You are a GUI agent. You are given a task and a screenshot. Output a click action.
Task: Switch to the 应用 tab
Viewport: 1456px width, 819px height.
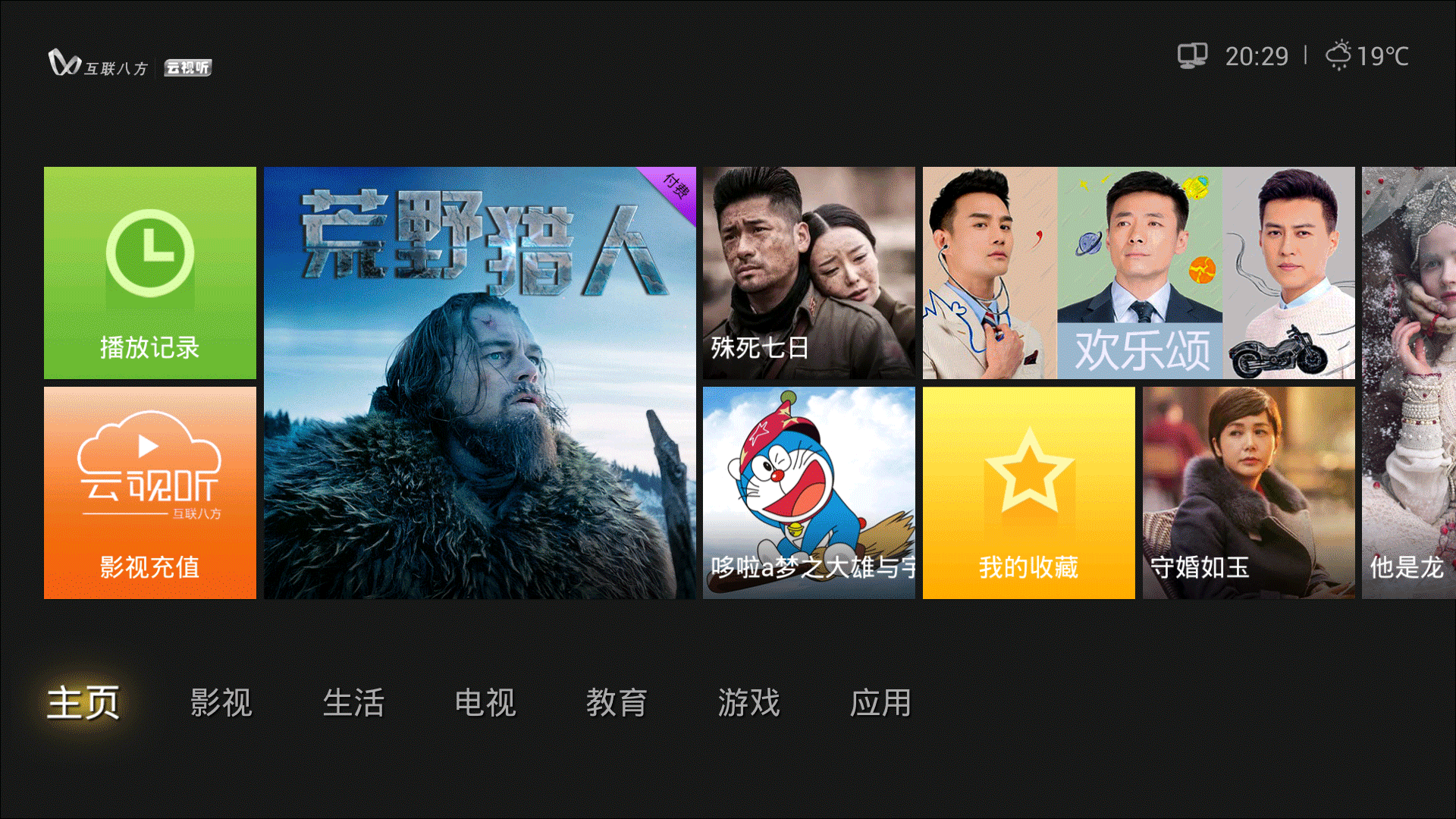coord(880,703)
